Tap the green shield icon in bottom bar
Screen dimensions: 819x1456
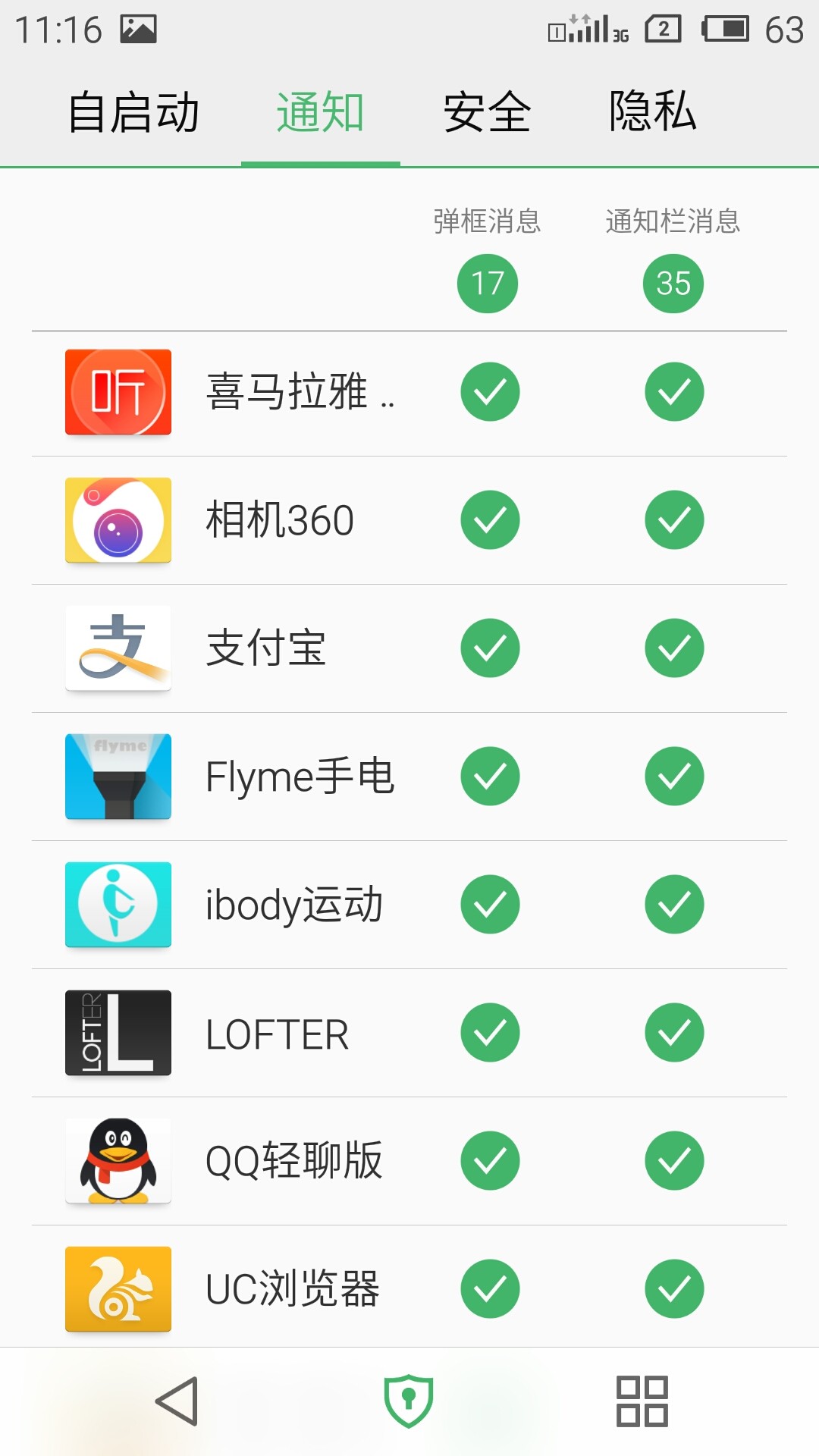409,1401
